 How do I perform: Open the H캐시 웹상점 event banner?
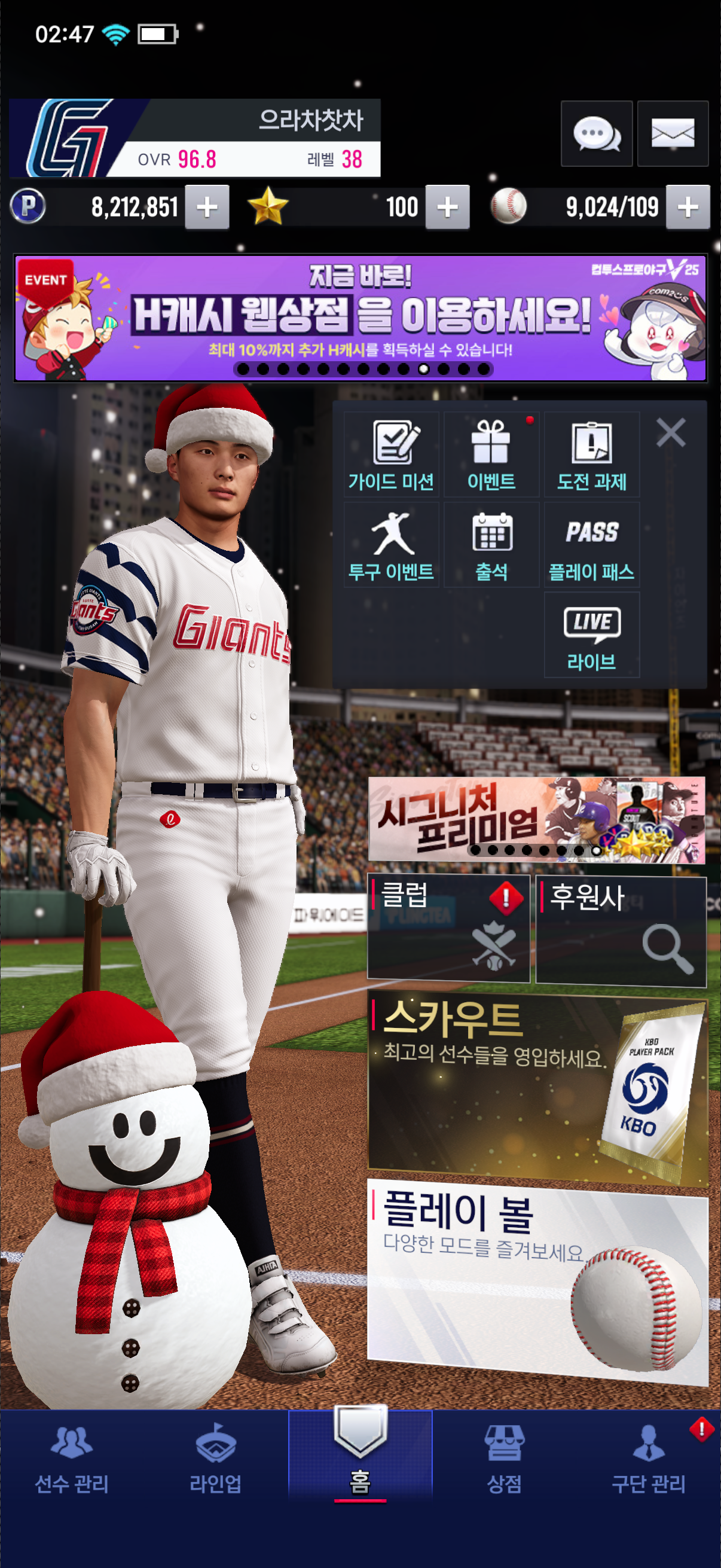click(x=360, y=318)
